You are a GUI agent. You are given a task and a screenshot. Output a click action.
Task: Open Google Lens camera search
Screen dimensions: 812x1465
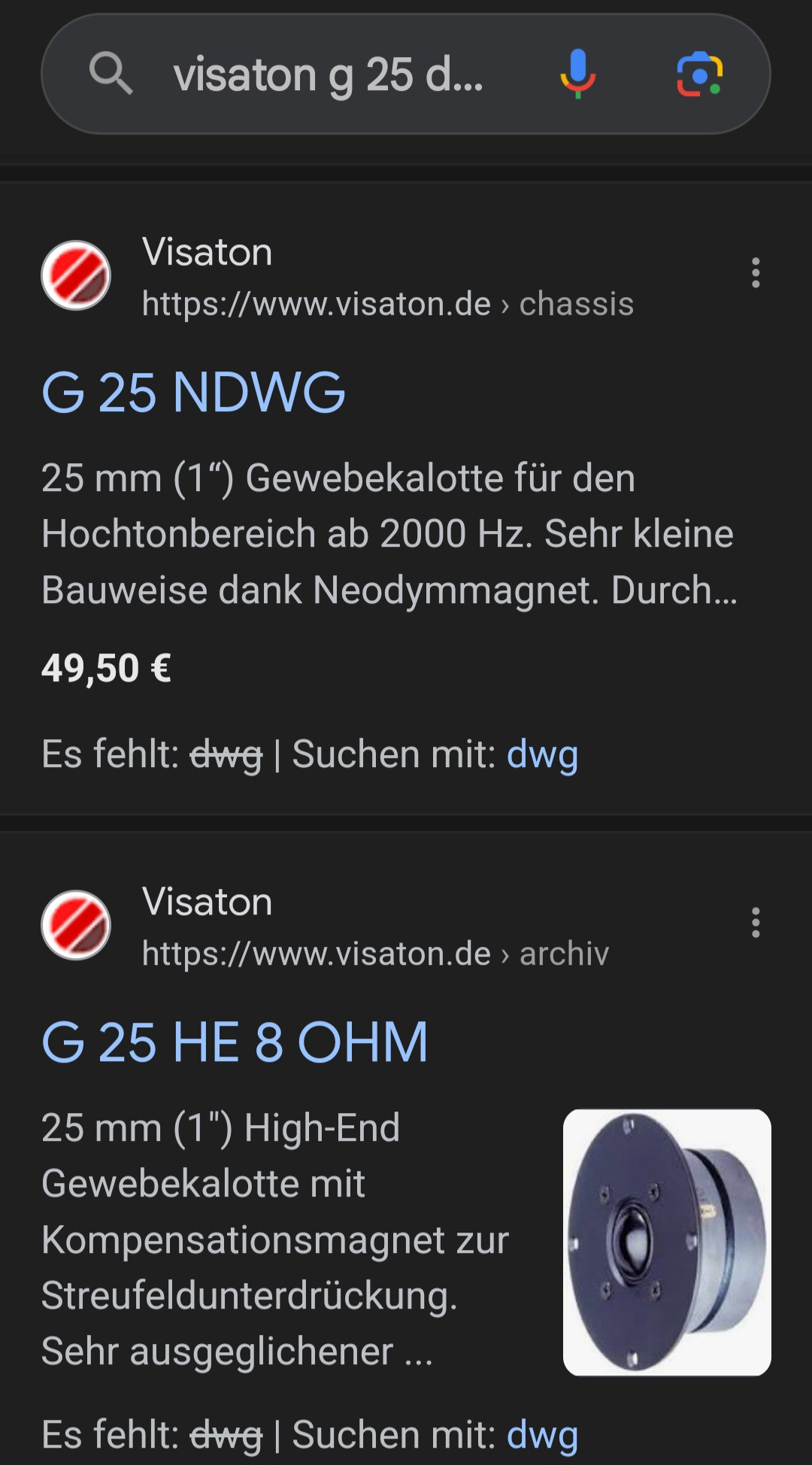[x=699, y=74]
